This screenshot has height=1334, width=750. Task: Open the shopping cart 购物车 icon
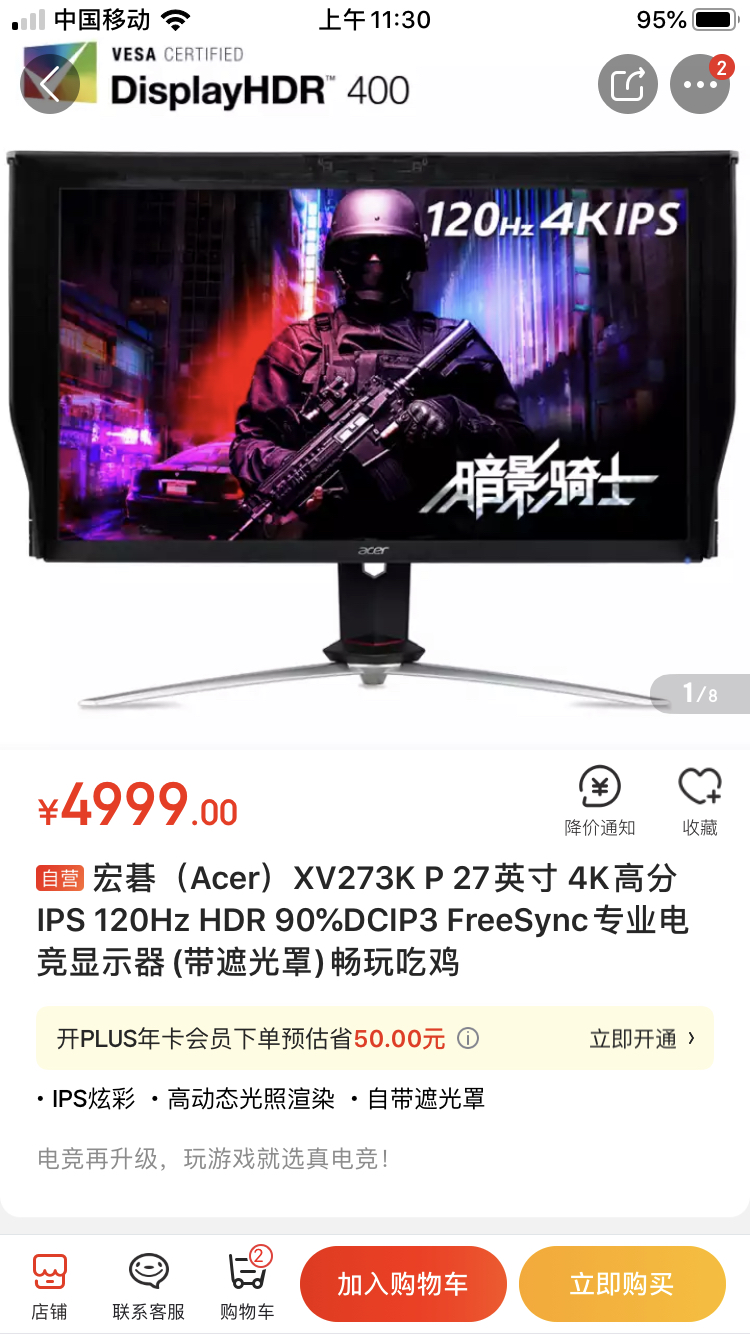245,1283
